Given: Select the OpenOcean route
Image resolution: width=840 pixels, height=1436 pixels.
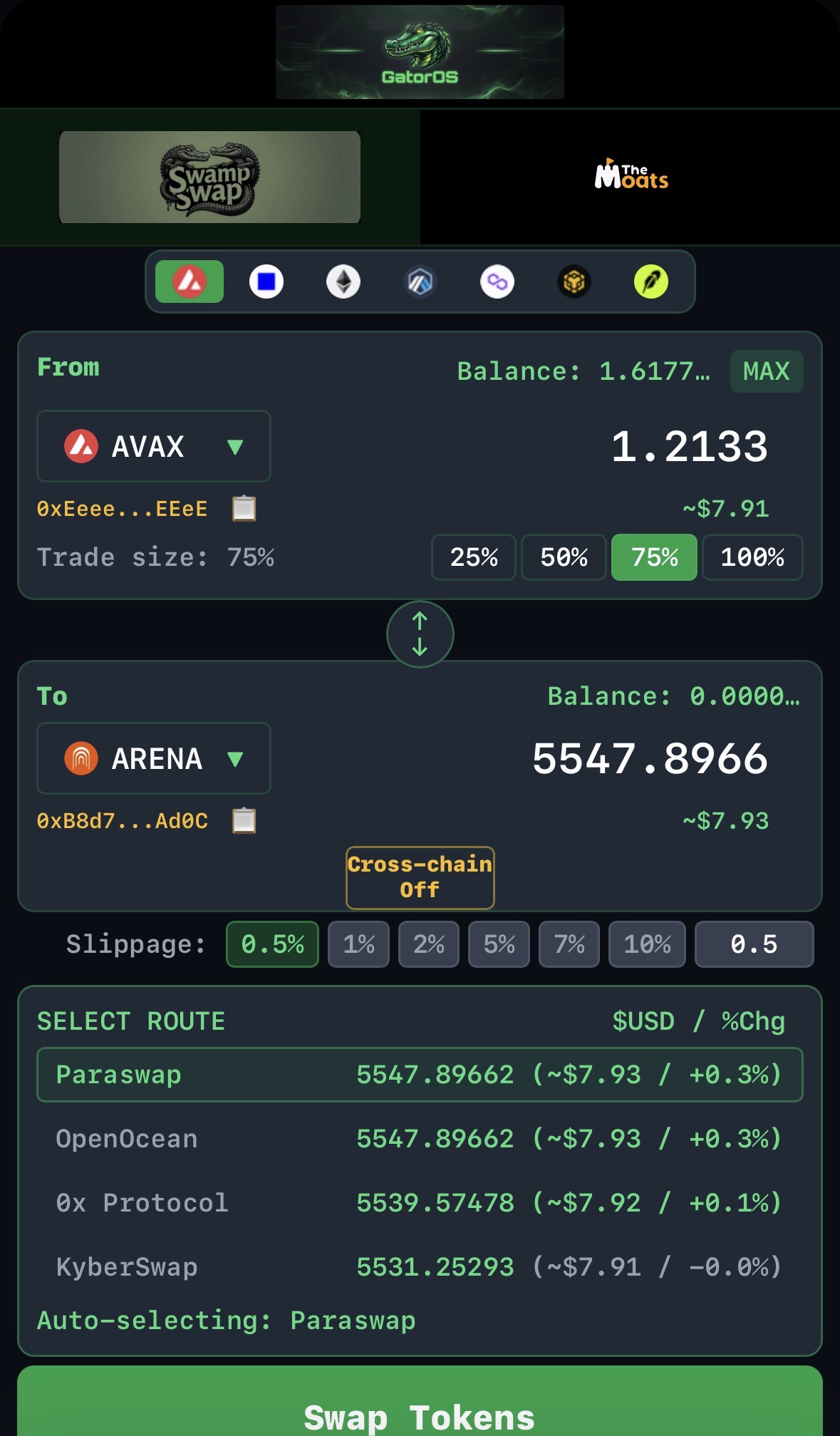Looking at the screenshot, I should 420,1139.
